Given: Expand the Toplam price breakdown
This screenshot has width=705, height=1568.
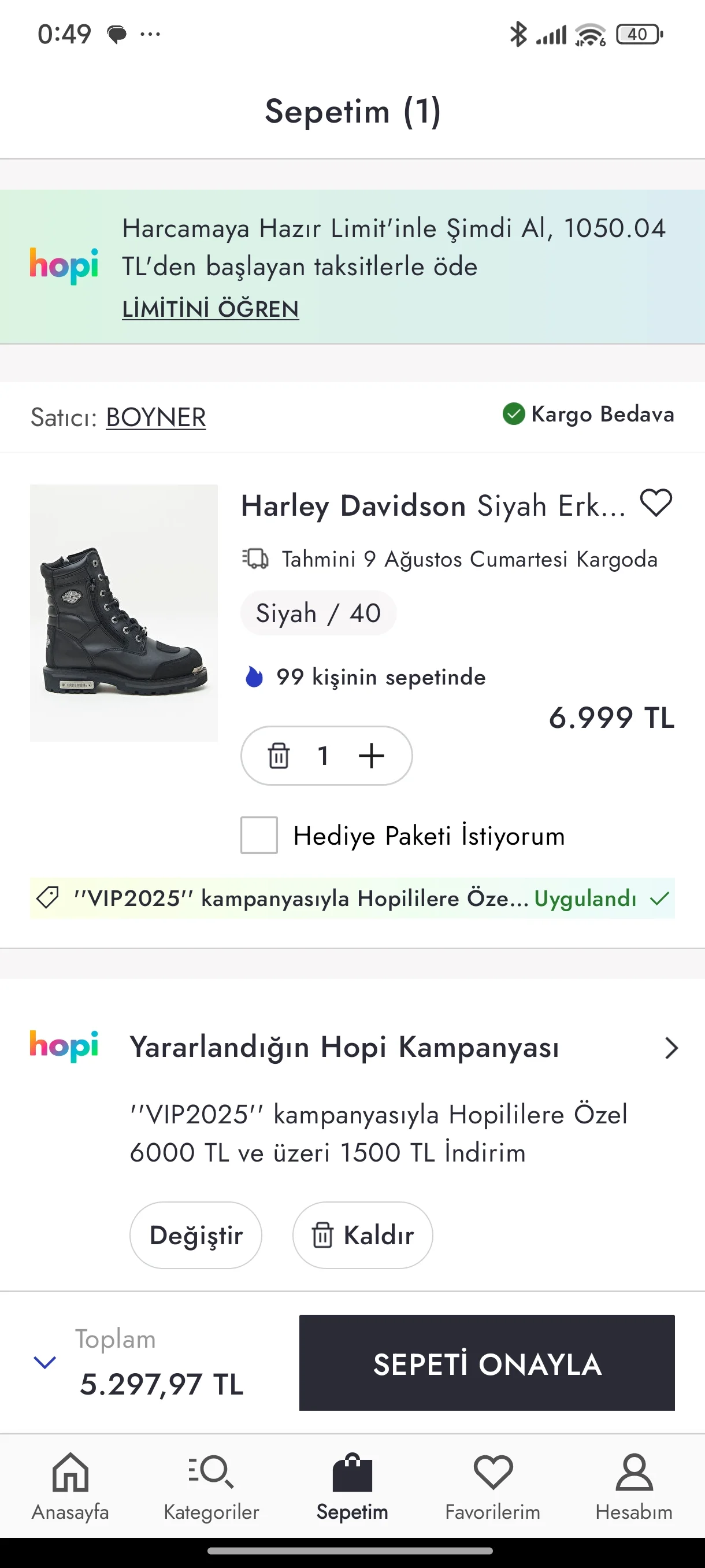Looking at the screenshot, I should pyautogui.click(x=45, y=1362).
